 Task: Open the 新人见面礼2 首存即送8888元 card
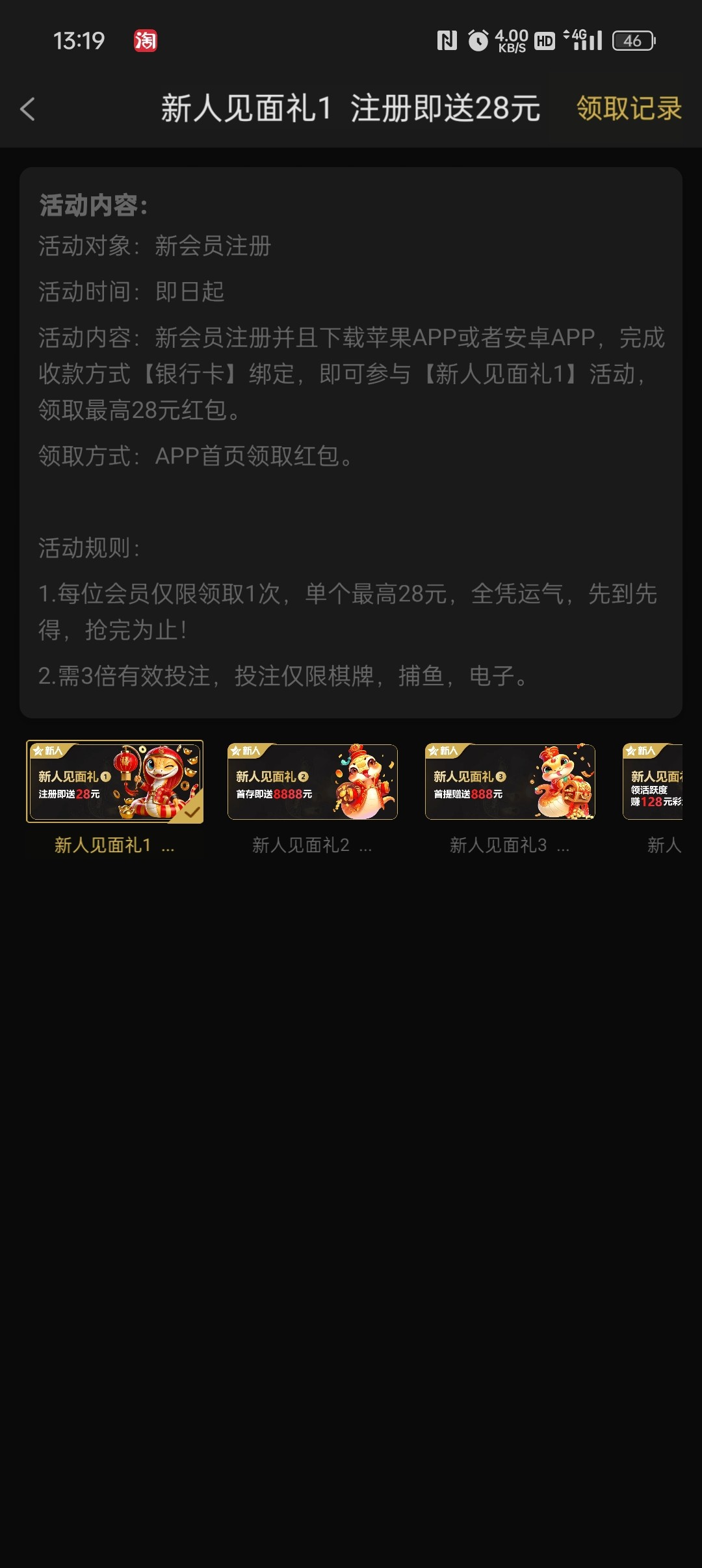tap(312, 782)
